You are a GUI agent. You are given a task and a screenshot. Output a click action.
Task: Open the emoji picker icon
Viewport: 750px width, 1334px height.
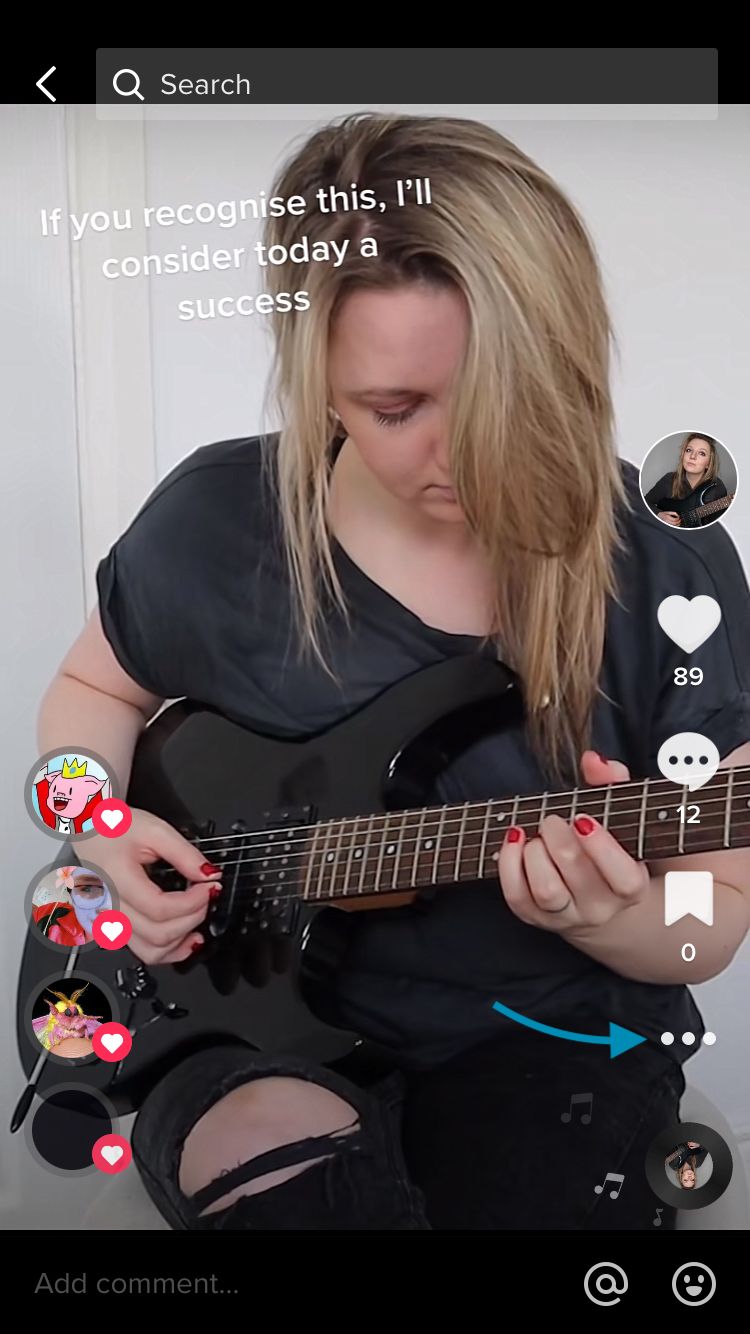(x=694, y=1283)
